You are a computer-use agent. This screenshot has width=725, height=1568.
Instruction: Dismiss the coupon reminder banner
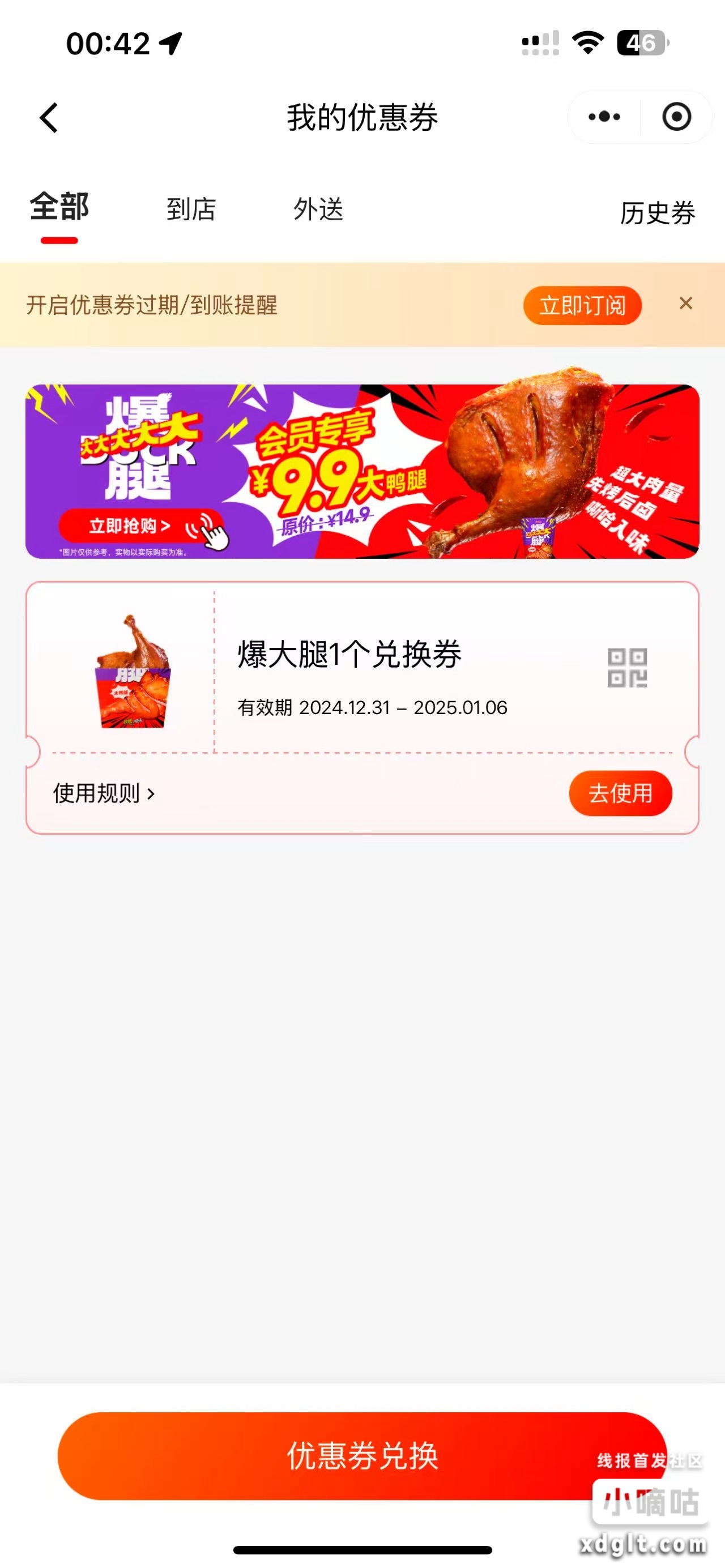coord(685,303)
